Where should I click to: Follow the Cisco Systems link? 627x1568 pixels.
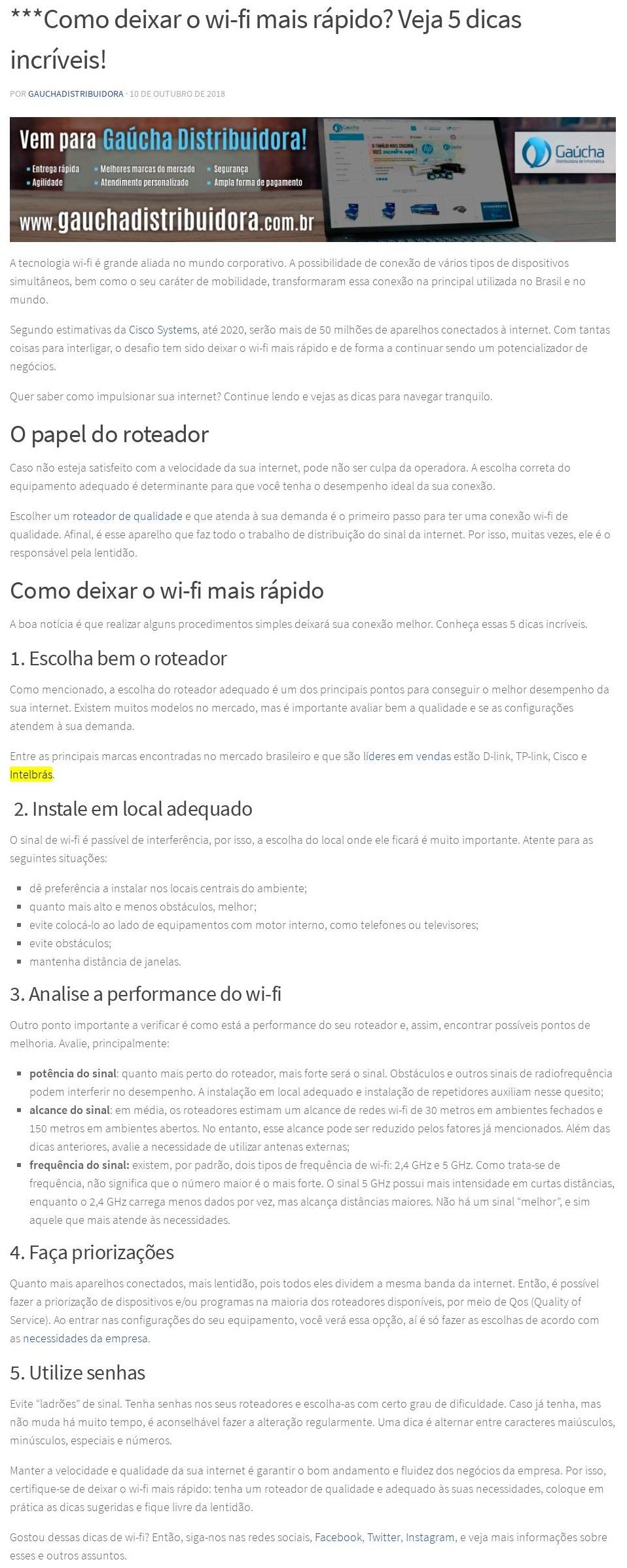coord(162,330)
